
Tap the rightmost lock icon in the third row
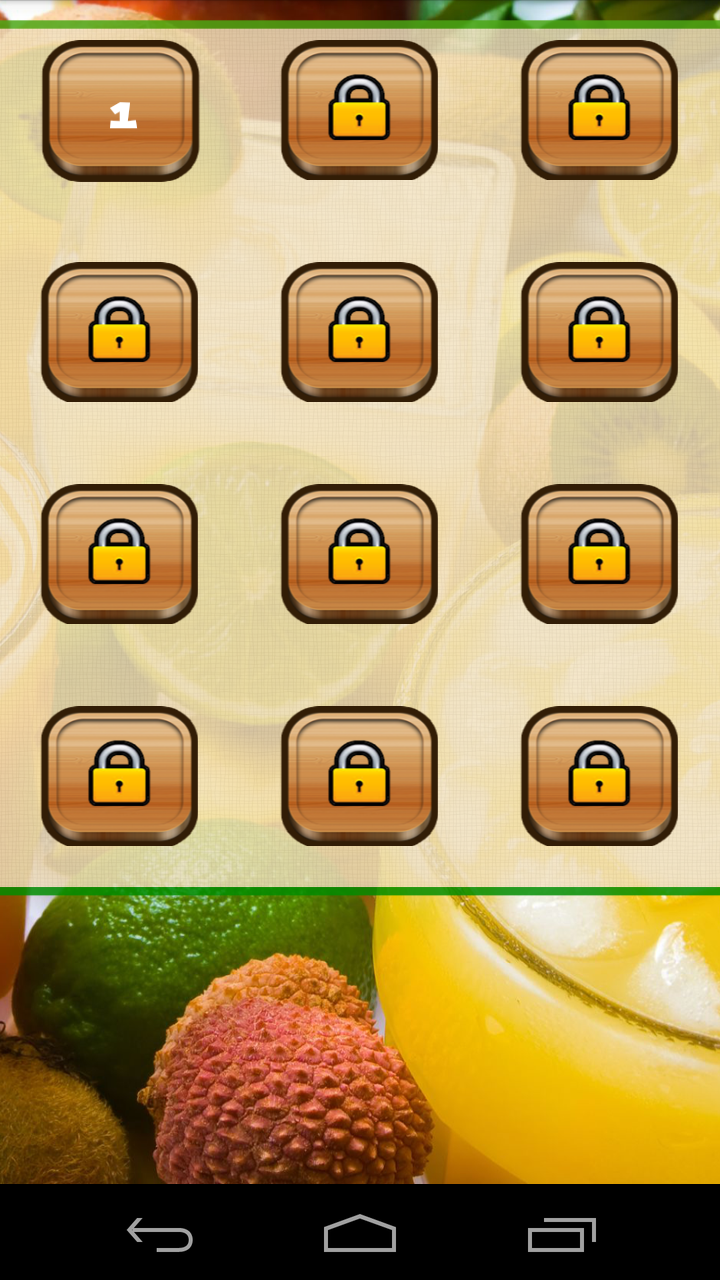tap(600, 555)
